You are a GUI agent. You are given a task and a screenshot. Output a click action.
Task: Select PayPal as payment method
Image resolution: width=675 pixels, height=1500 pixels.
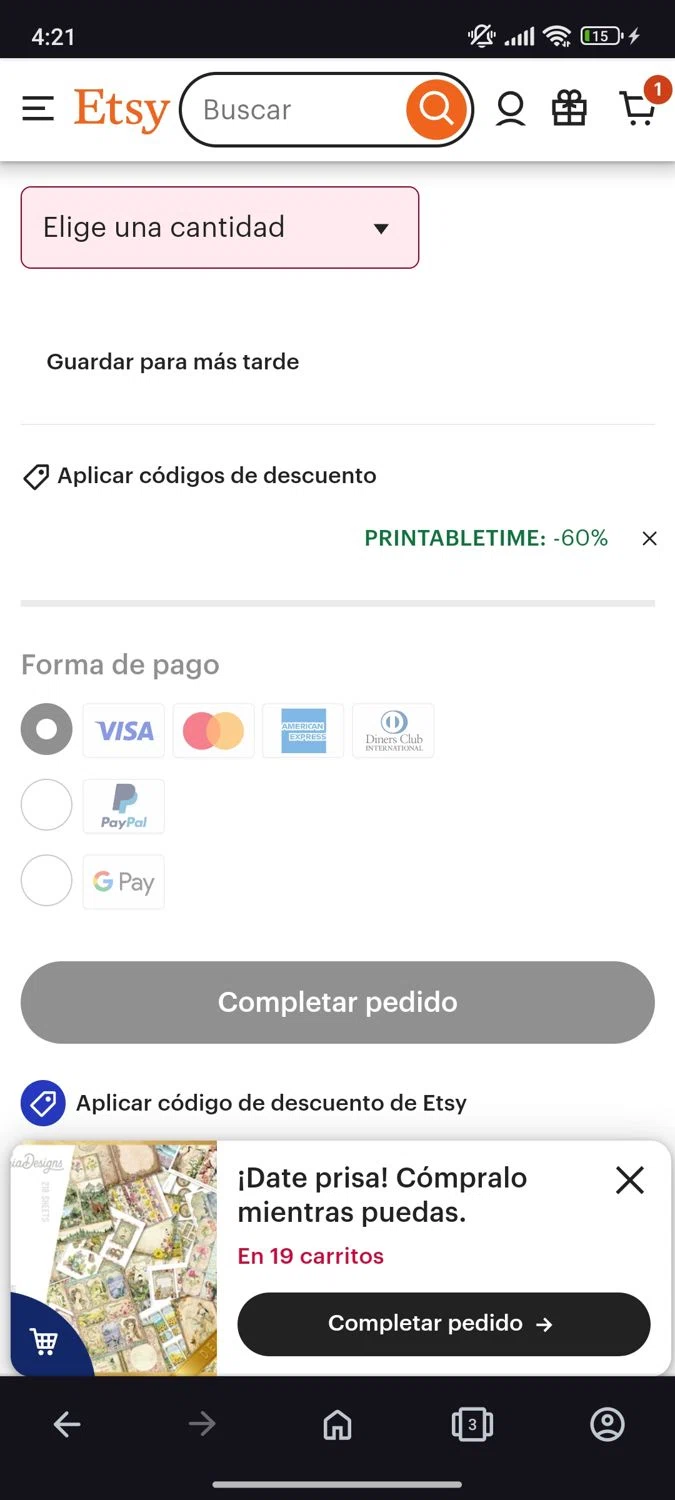(47, 806)
